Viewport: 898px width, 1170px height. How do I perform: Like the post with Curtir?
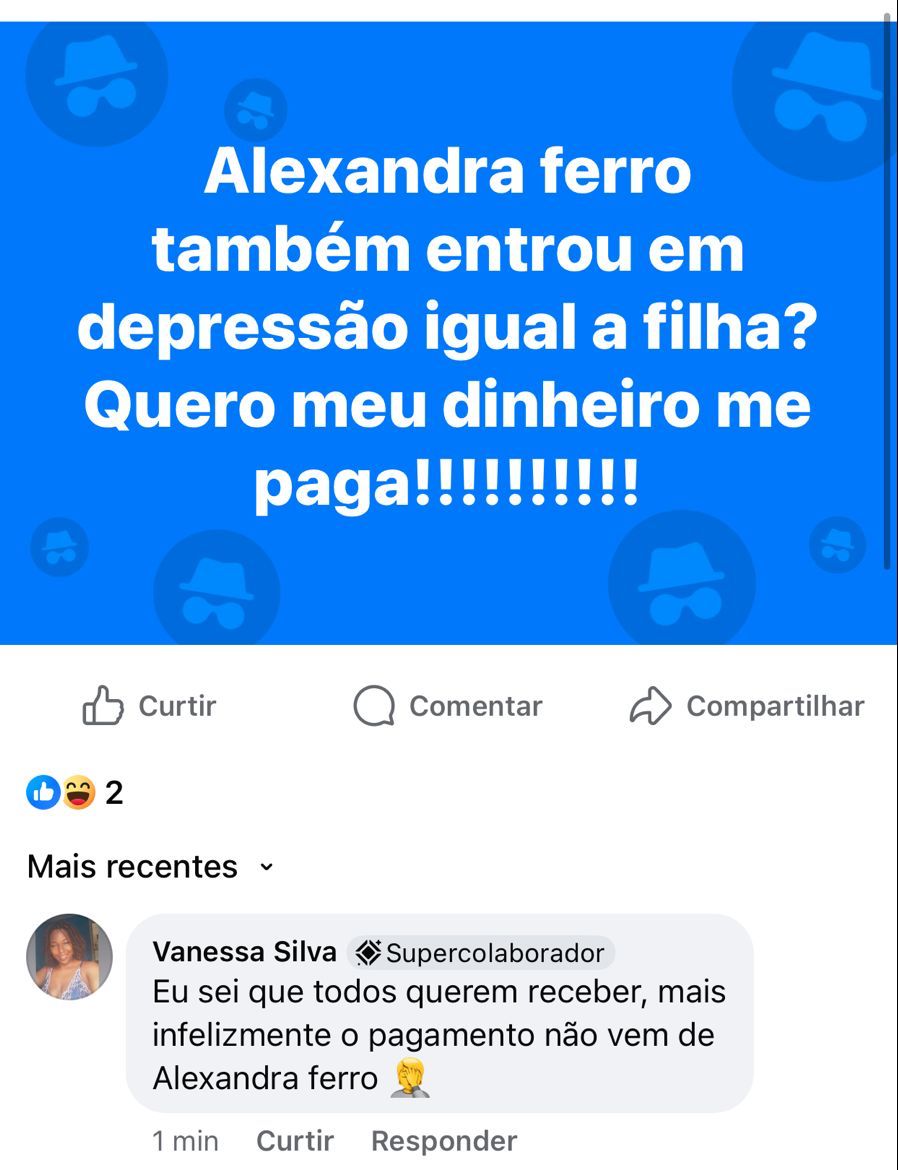(x=150, y=706)
